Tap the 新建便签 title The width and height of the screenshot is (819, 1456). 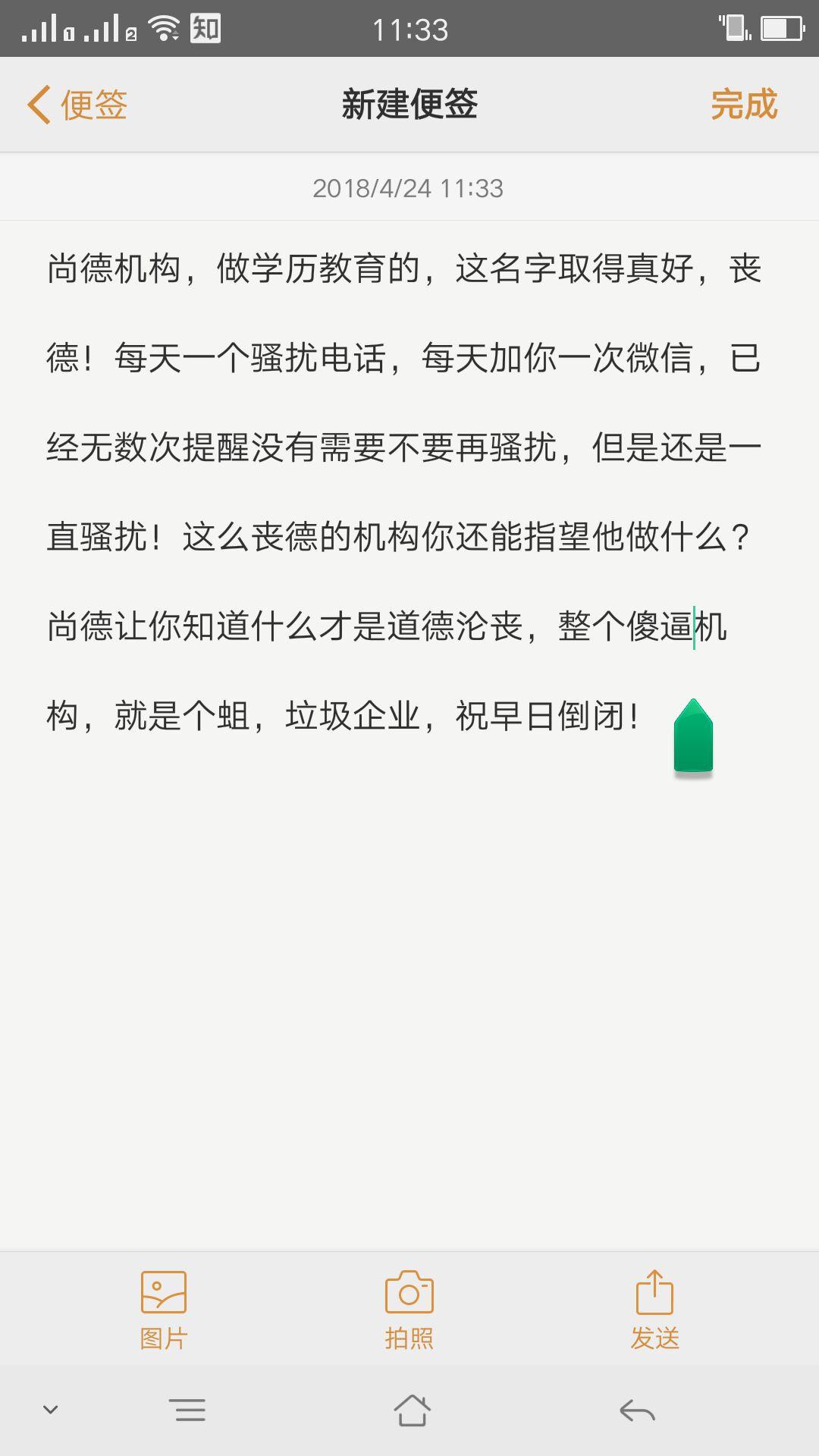click(x=409, y=105)
